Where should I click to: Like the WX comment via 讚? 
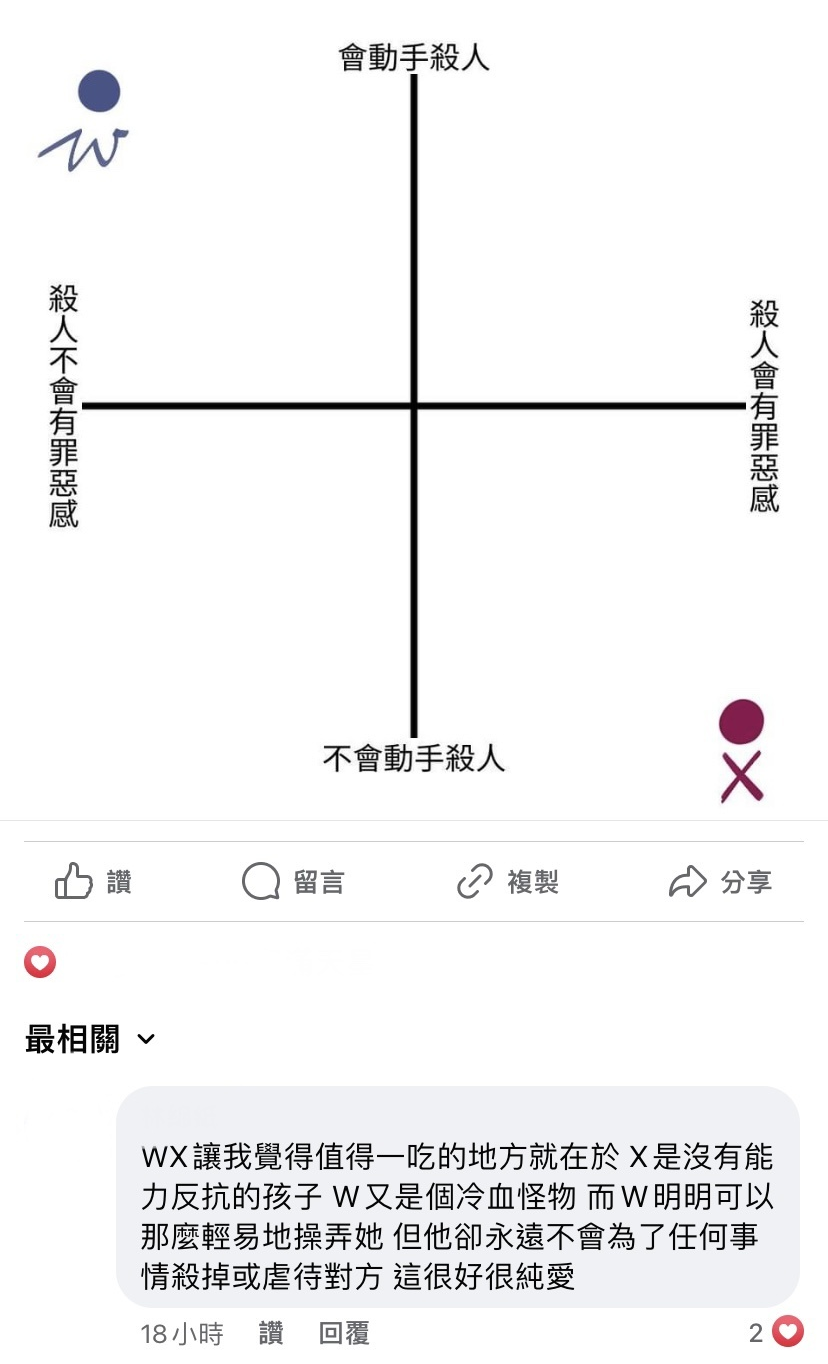tap(270, 1333)
